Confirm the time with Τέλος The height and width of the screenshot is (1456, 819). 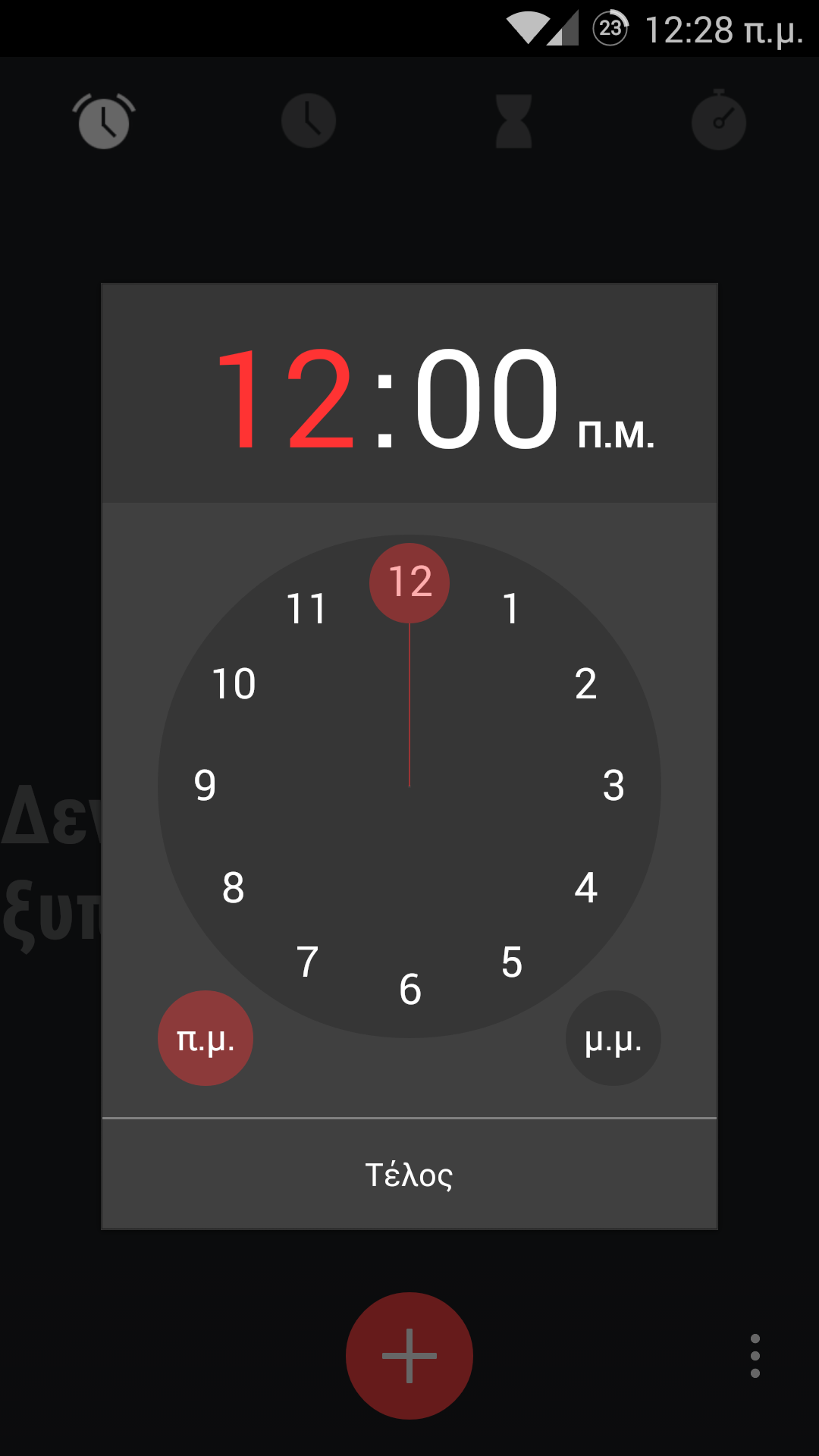[x=409, y=1175]
